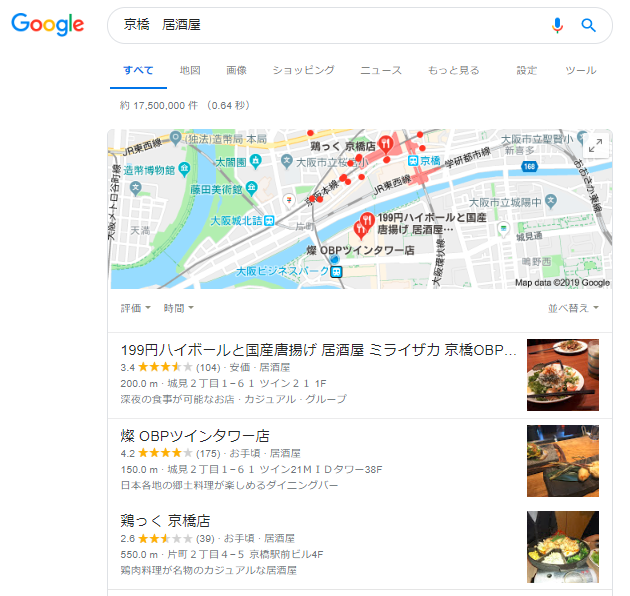
Task: Switch to the ショッピング tab
Action: 303,70
